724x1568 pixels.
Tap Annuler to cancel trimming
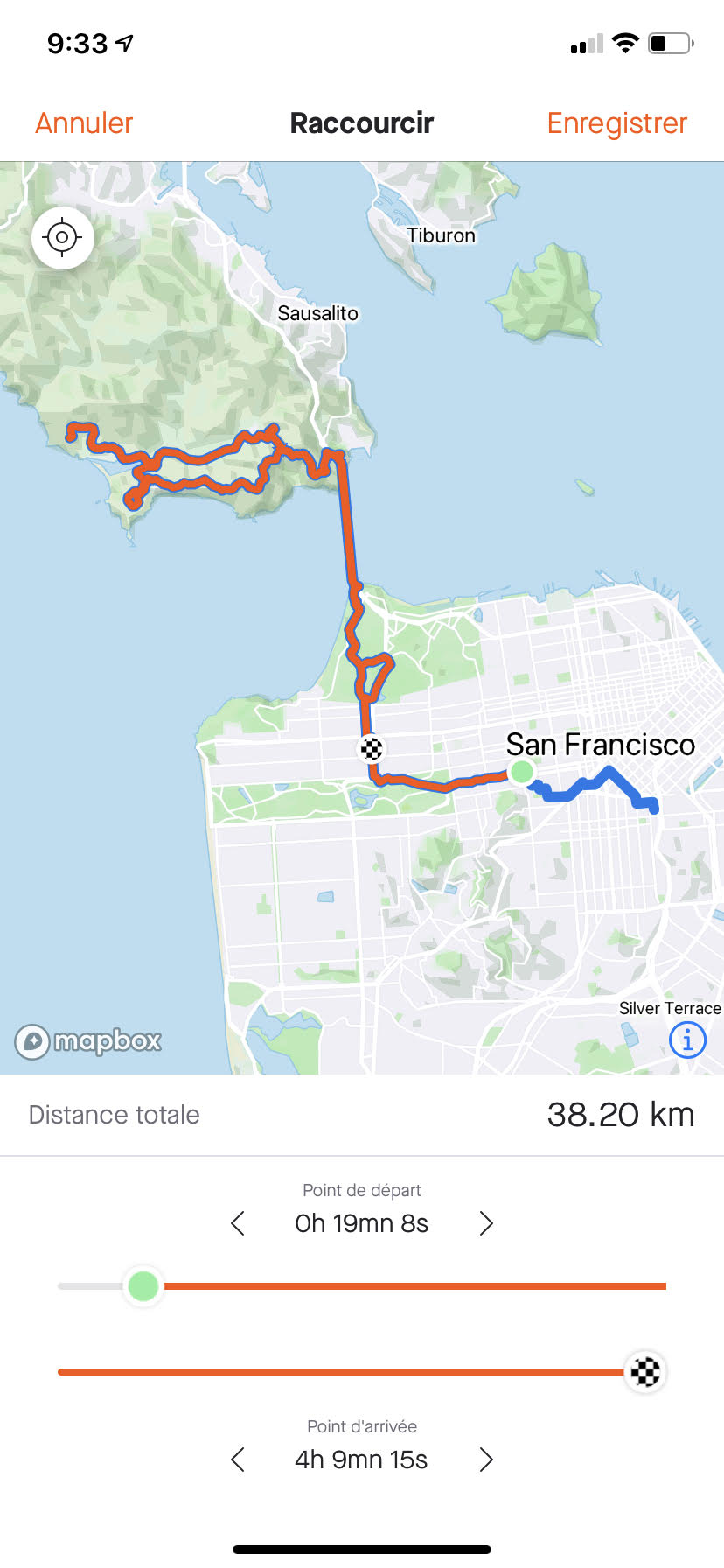pos(84,123)
